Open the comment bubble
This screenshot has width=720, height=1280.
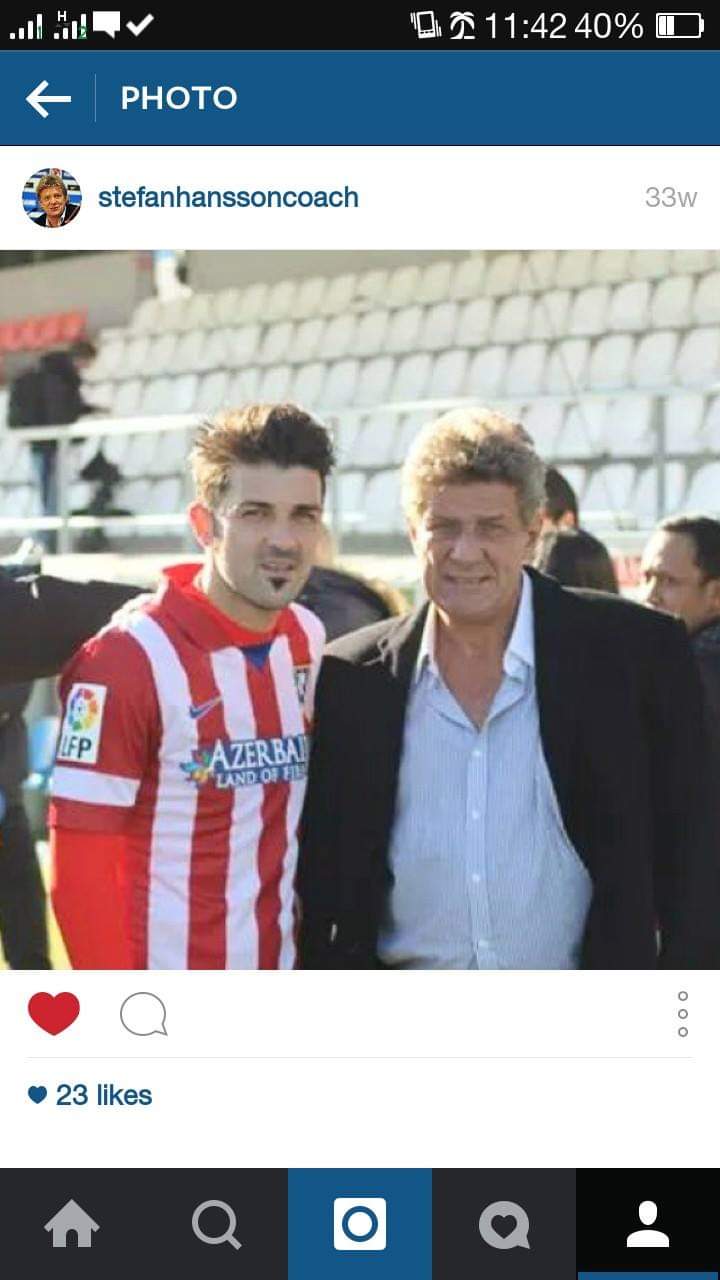(143, 1014)
